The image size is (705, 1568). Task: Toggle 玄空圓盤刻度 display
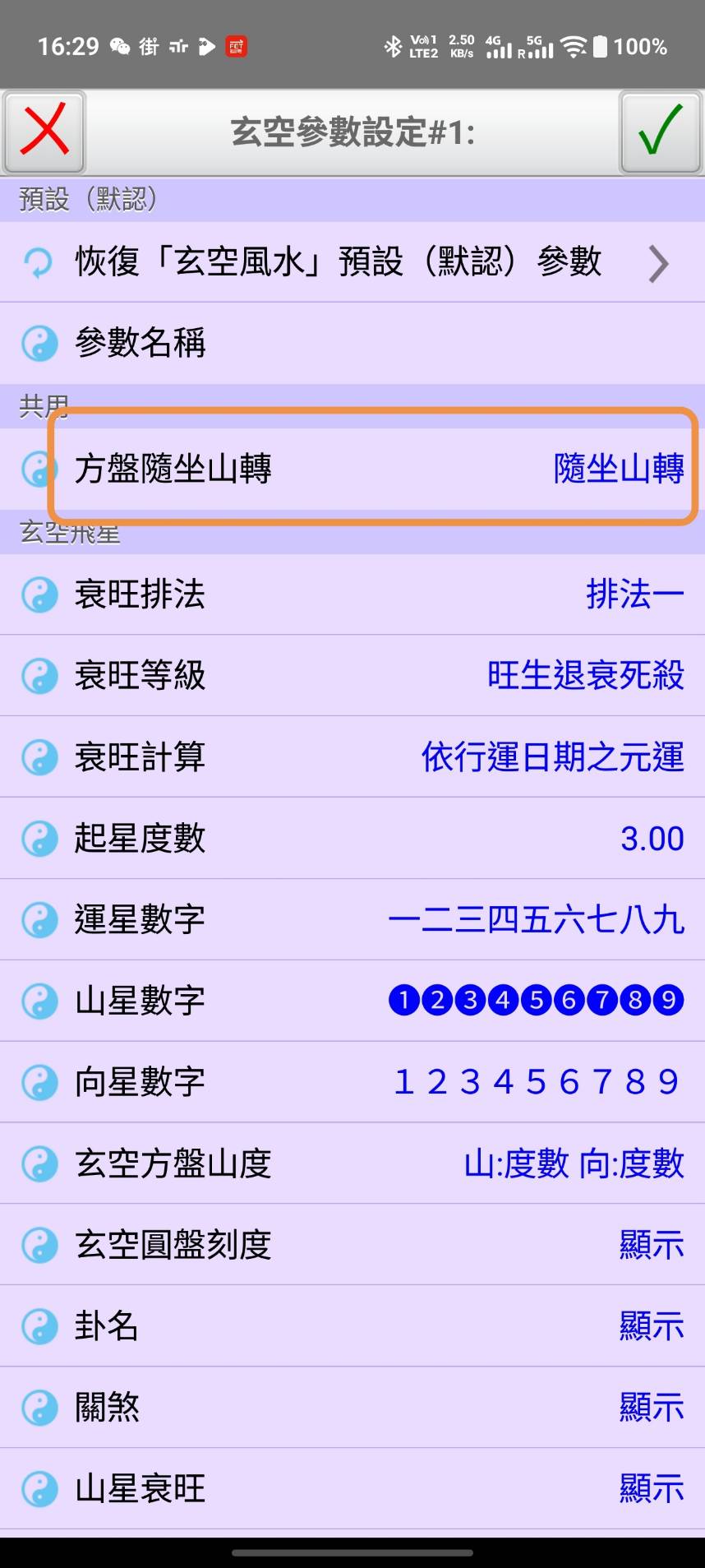[x=352, y=1245]
